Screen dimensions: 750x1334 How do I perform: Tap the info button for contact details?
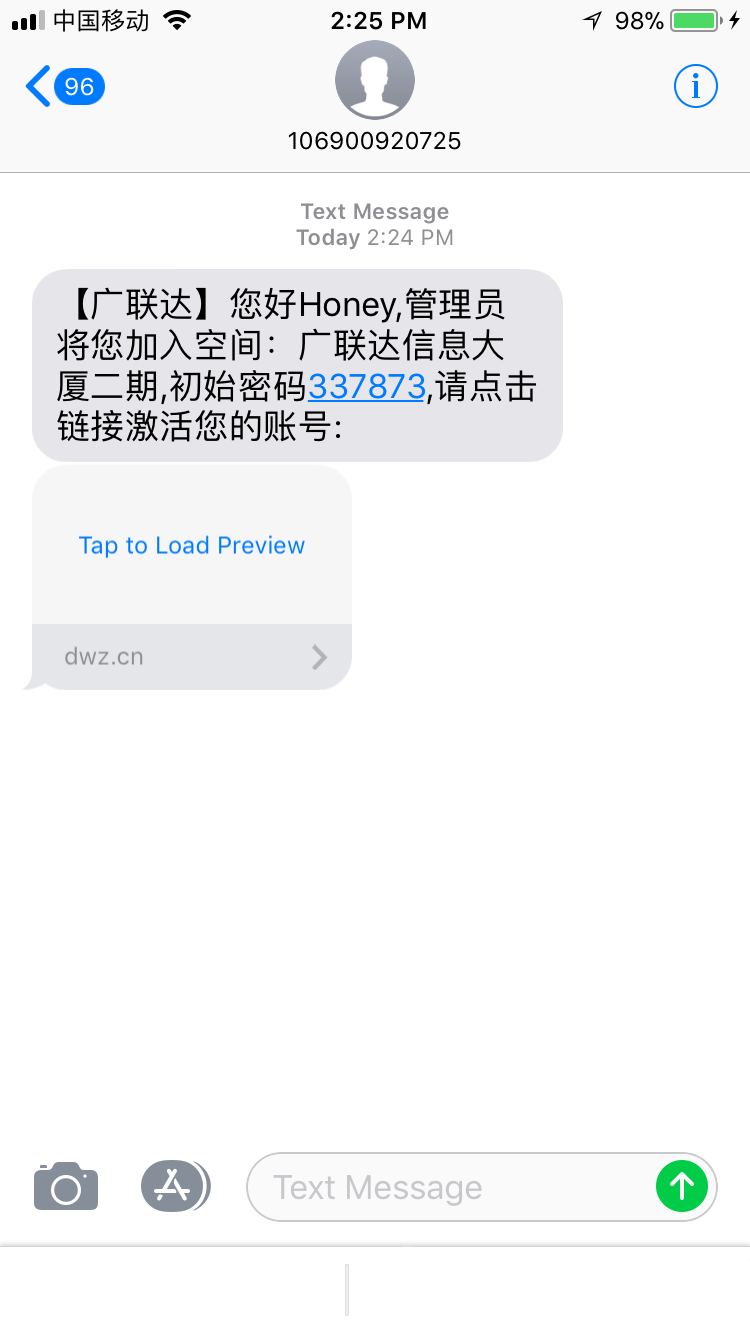(x=695, y=86)
